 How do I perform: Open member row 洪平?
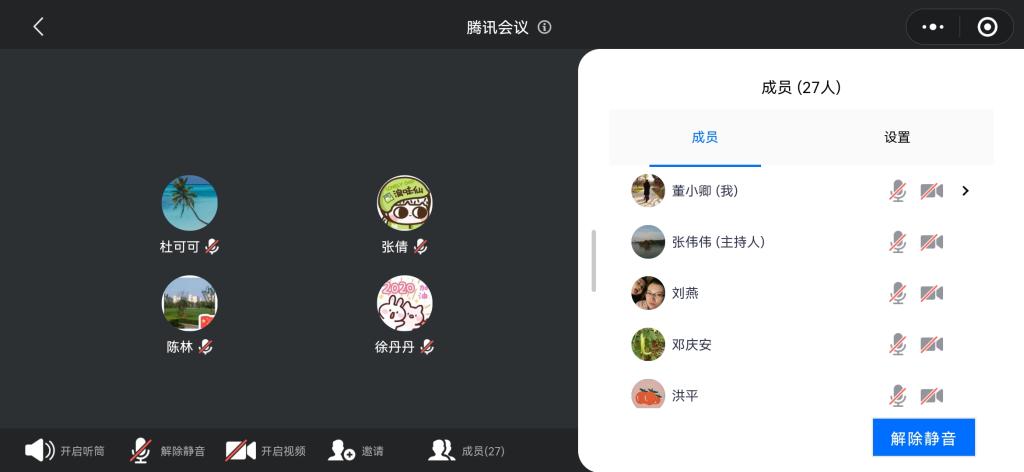point(685,396)
